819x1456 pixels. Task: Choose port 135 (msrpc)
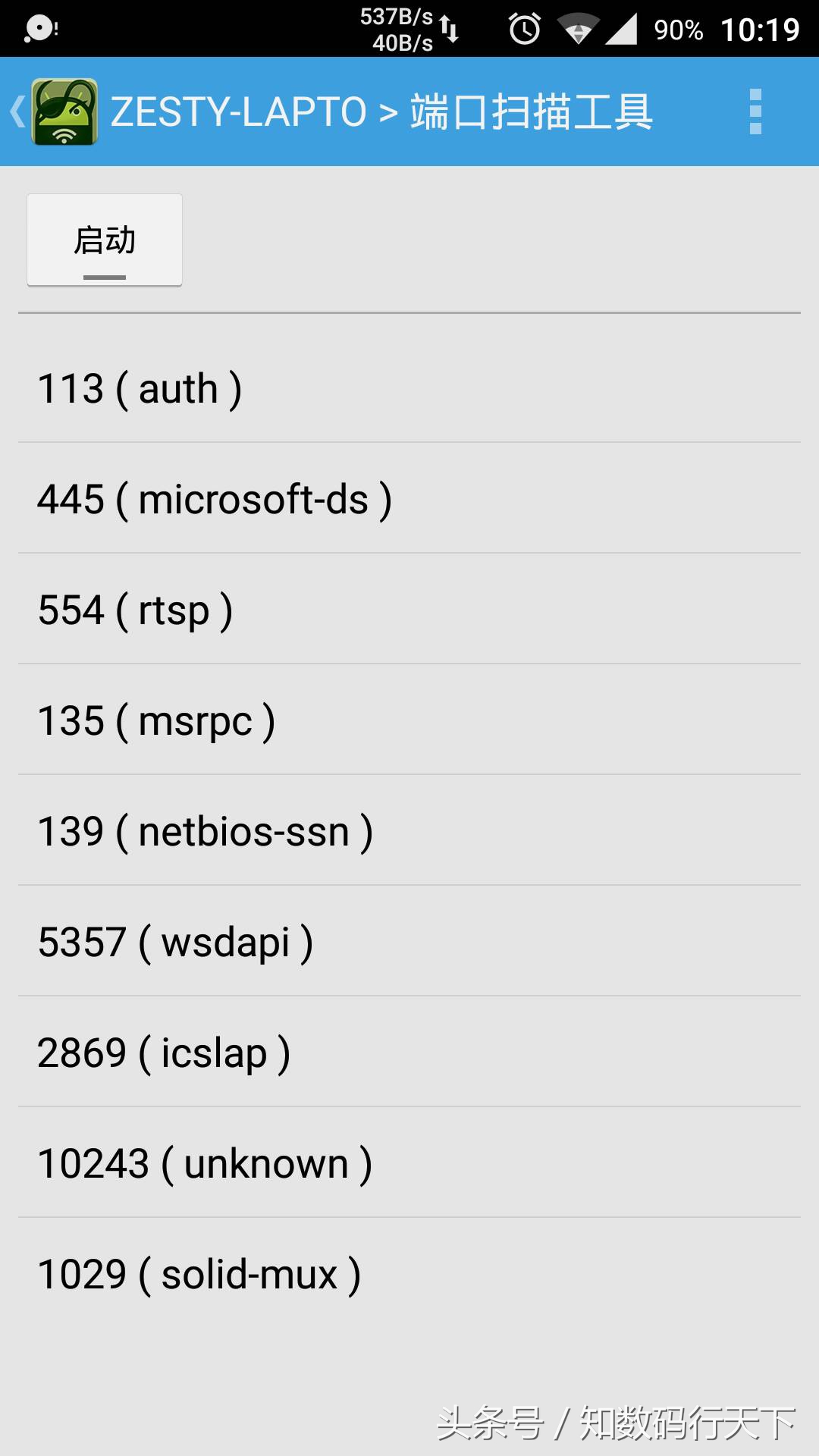[x=409, y=720]
